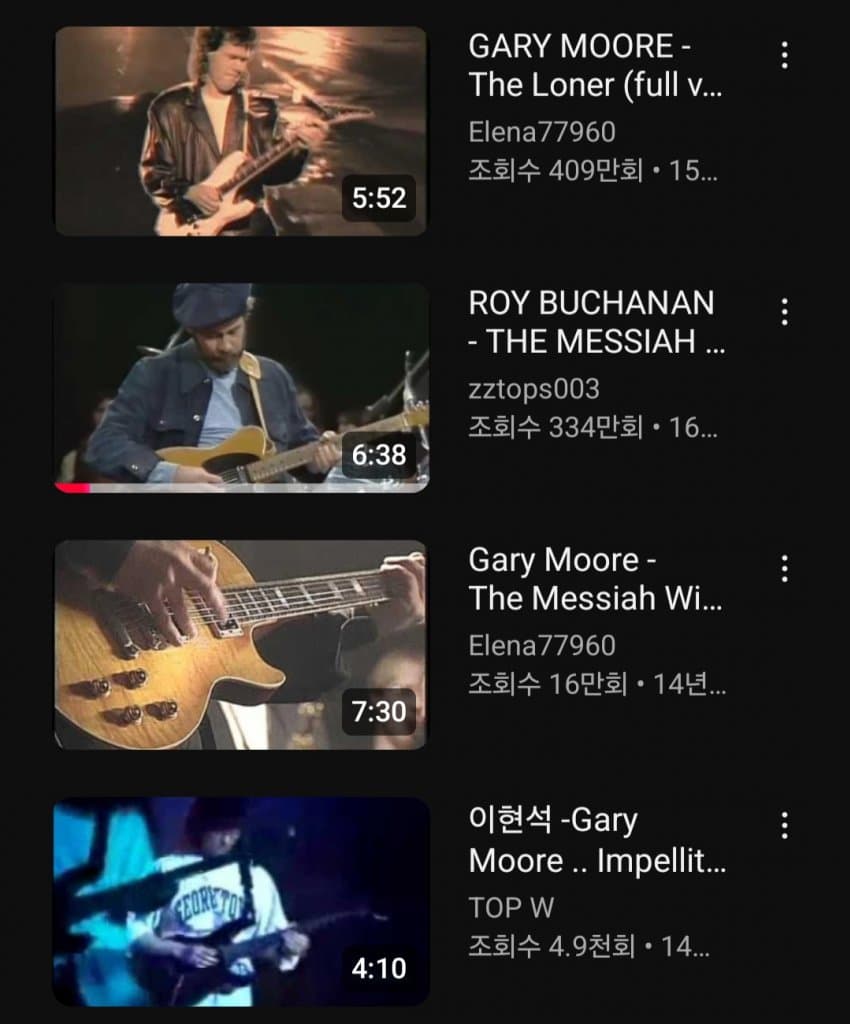Play the 7:30 Gary Moore Messiah video

pos(240,645)
